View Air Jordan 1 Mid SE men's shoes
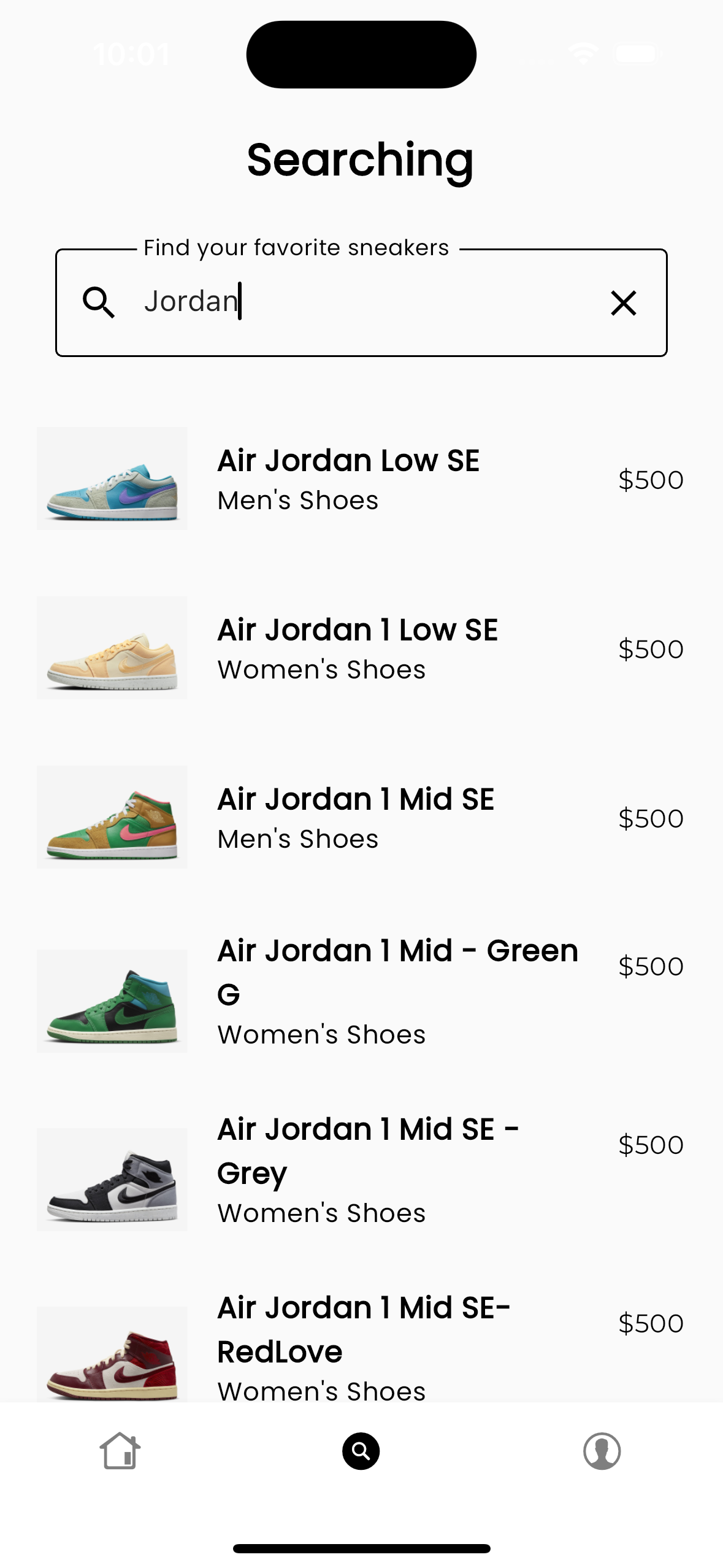 tap(361, 817)
